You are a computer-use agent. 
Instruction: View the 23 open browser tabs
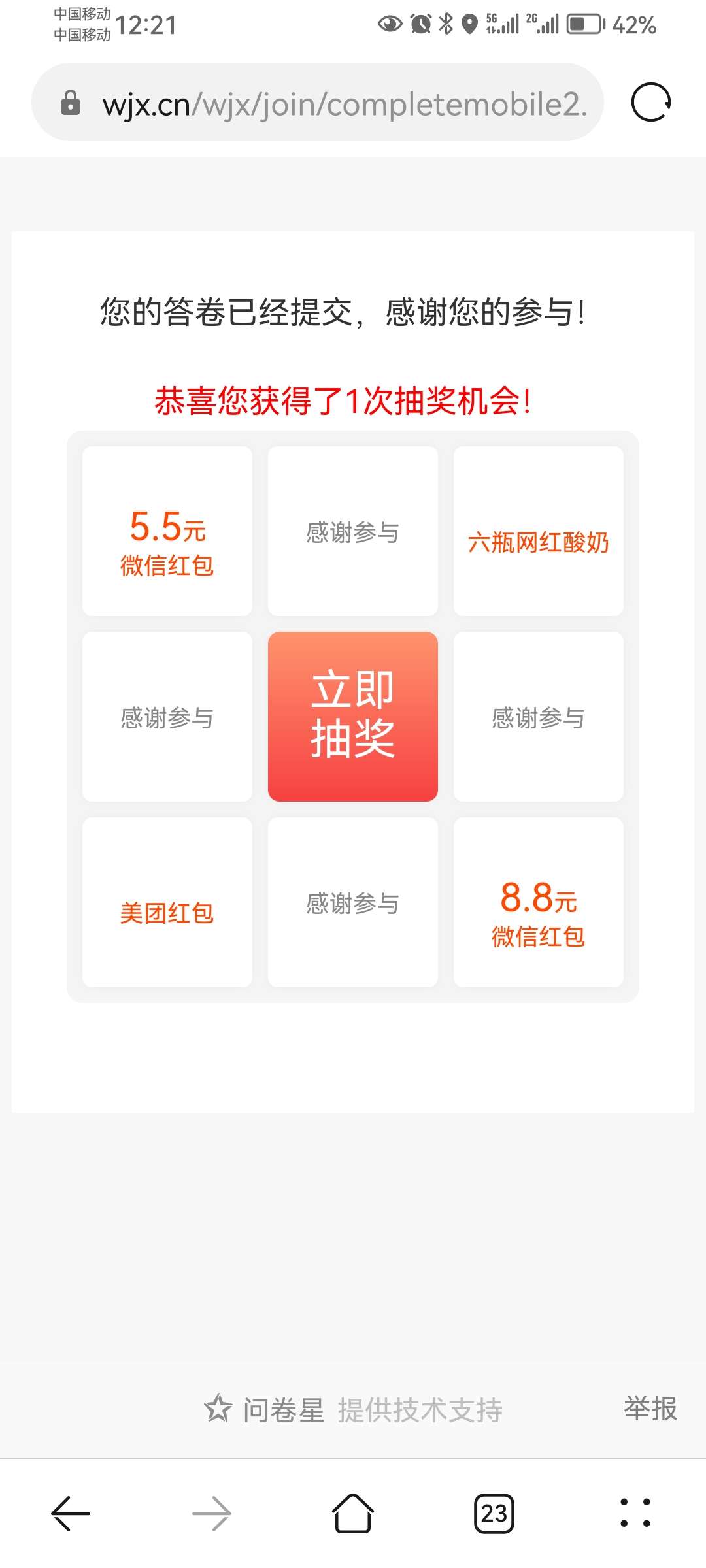click(494, 1513)
